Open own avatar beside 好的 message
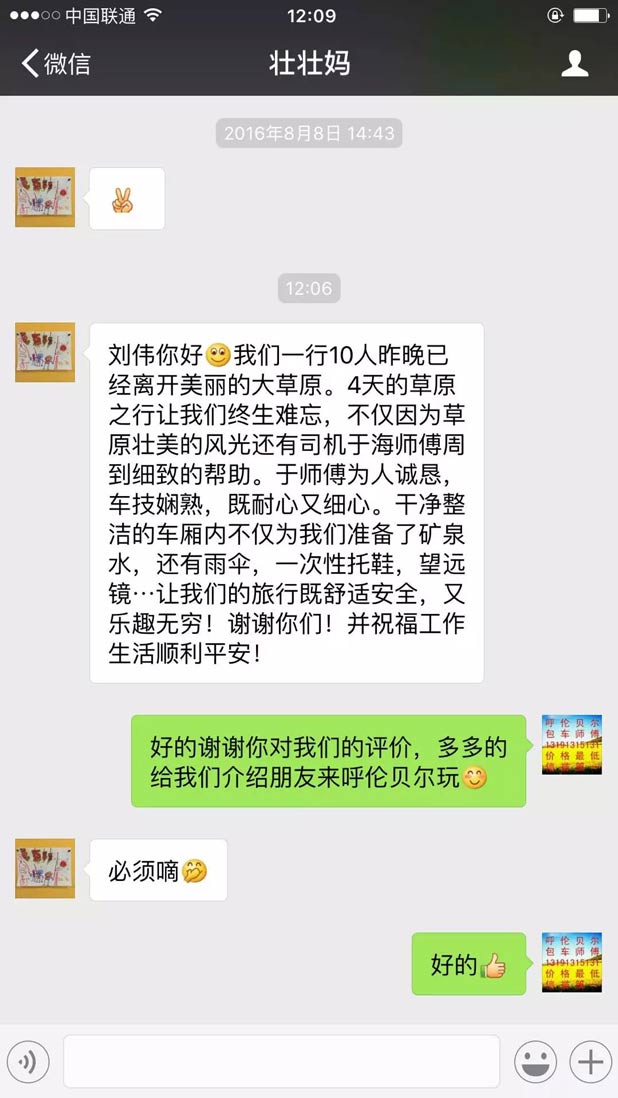 click(x=571, y=963)
